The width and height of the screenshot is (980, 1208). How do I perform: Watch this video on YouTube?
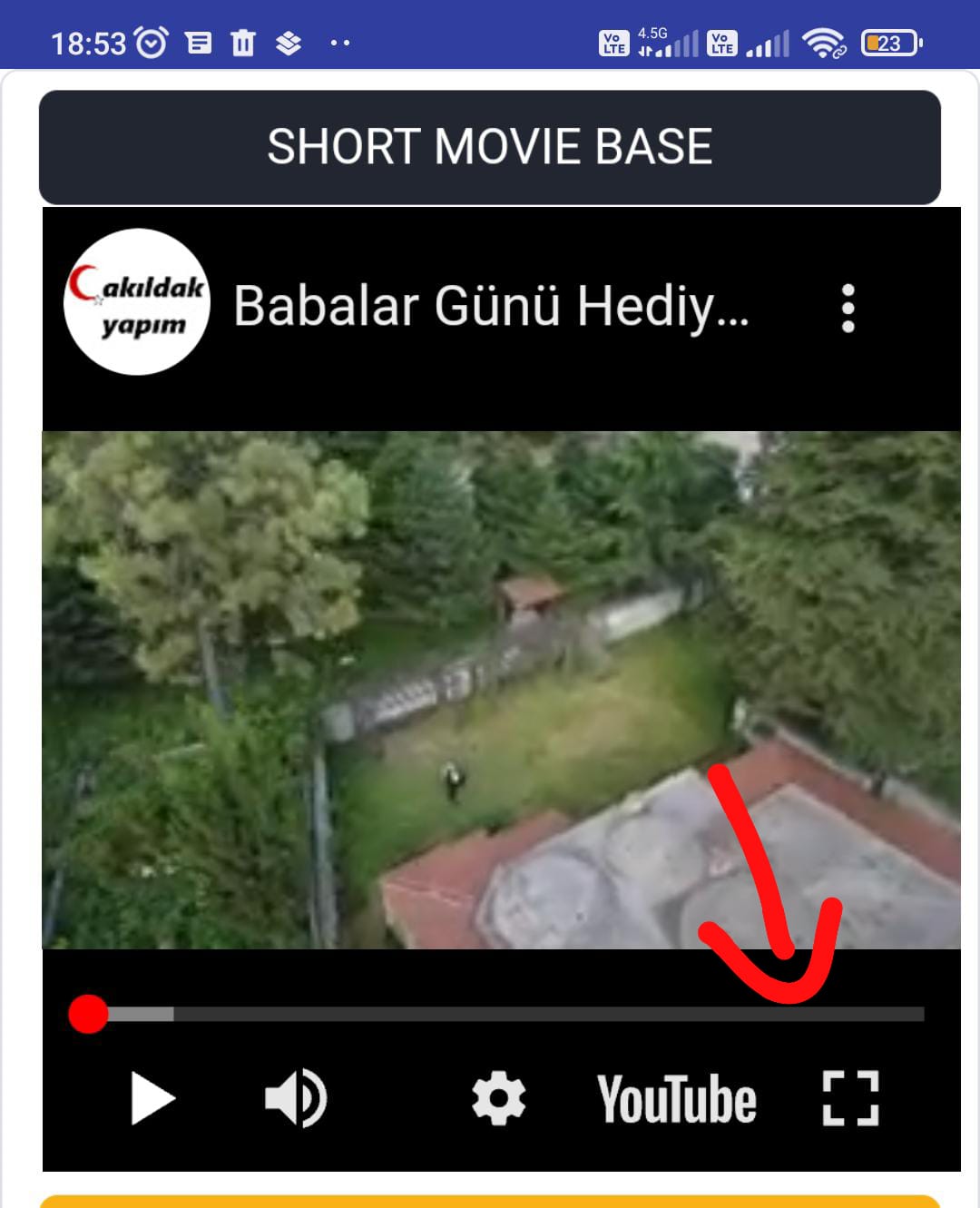coord(676,1099)
